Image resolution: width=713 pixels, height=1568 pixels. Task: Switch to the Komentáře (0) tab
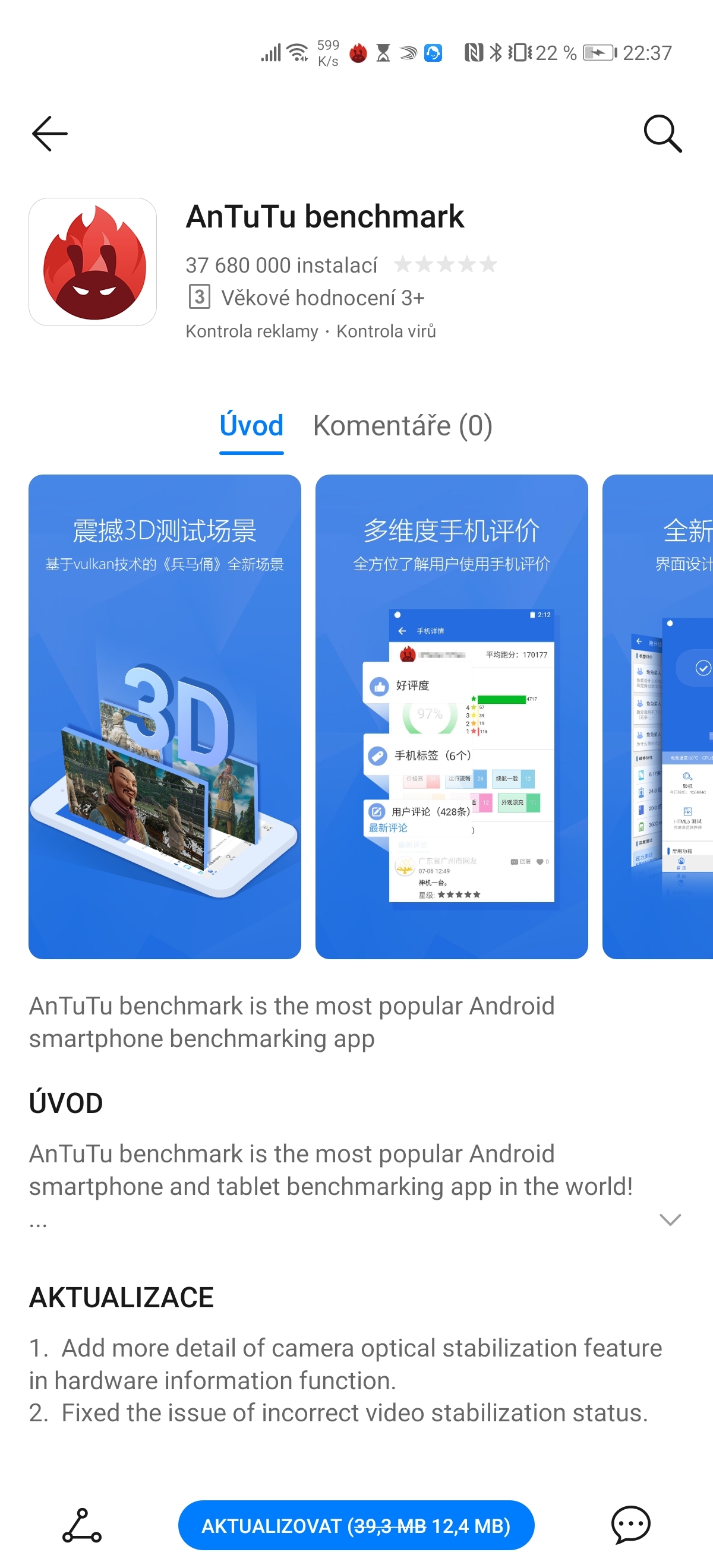pos(402,425)
